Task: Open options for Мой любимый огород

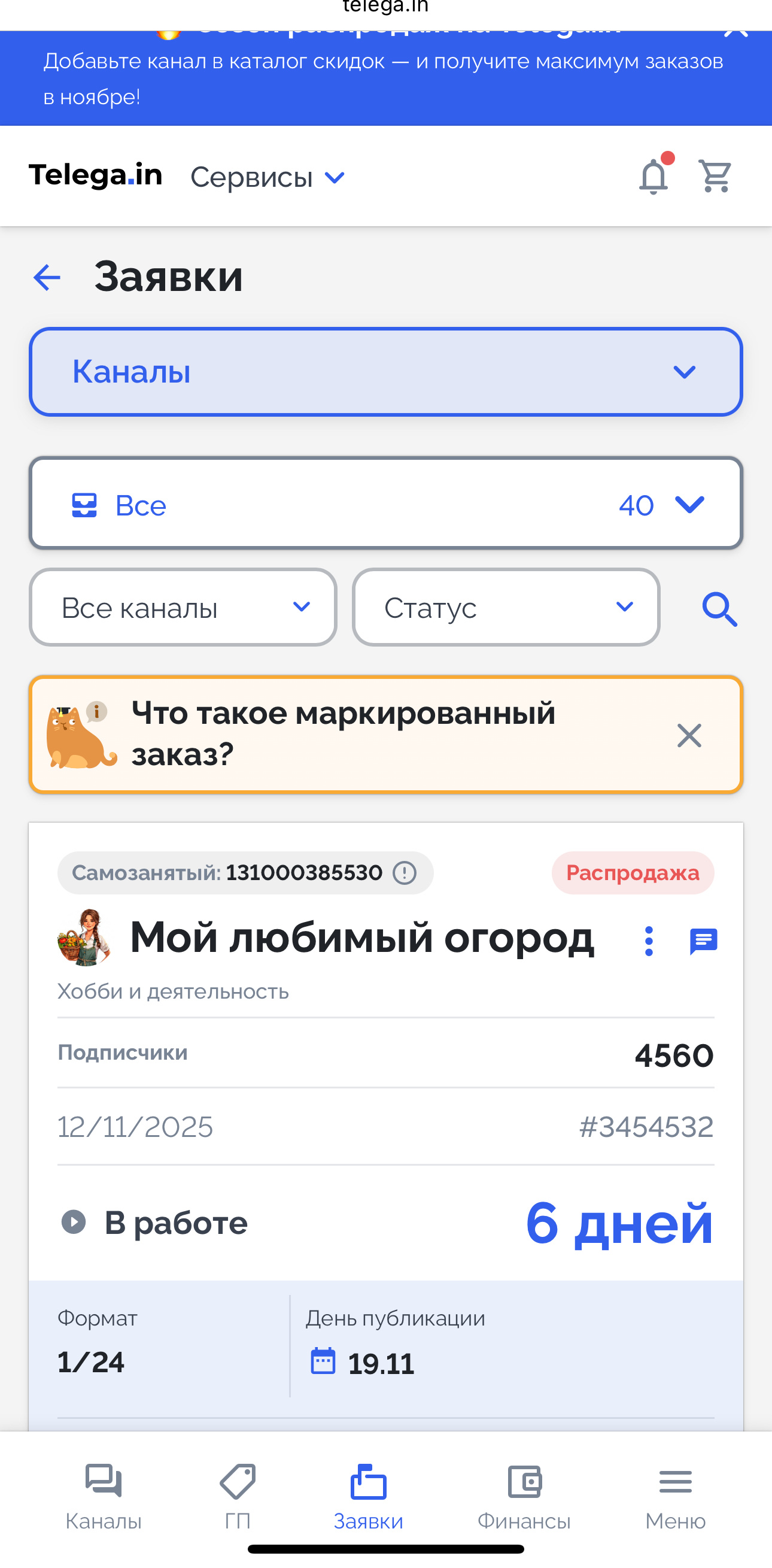Action: (x=649, y=941)
